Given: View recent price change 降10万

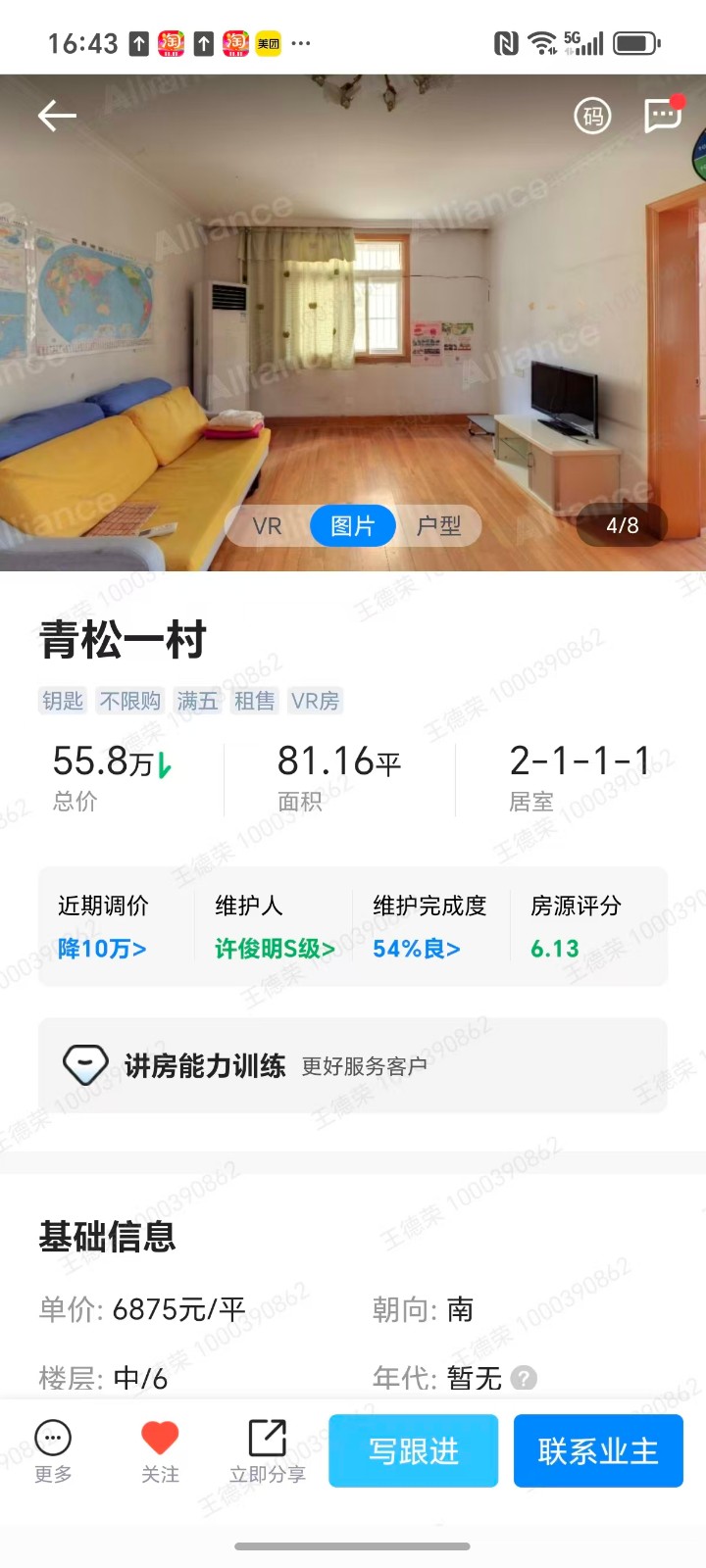Looking at the screenshot, I should (102, 949).
